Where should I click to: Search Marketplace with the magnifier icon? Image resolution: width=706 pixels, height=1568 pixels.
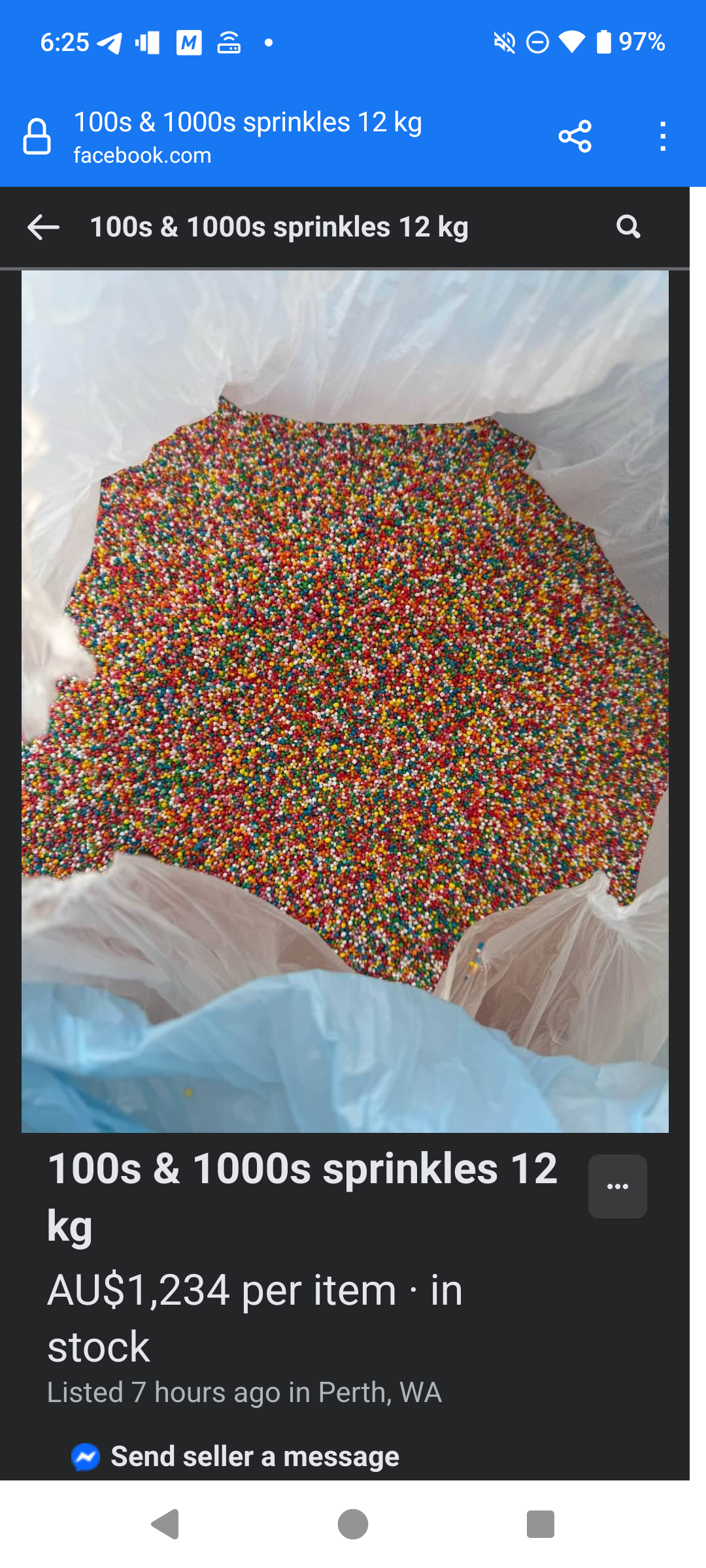(x=628, y=227)
